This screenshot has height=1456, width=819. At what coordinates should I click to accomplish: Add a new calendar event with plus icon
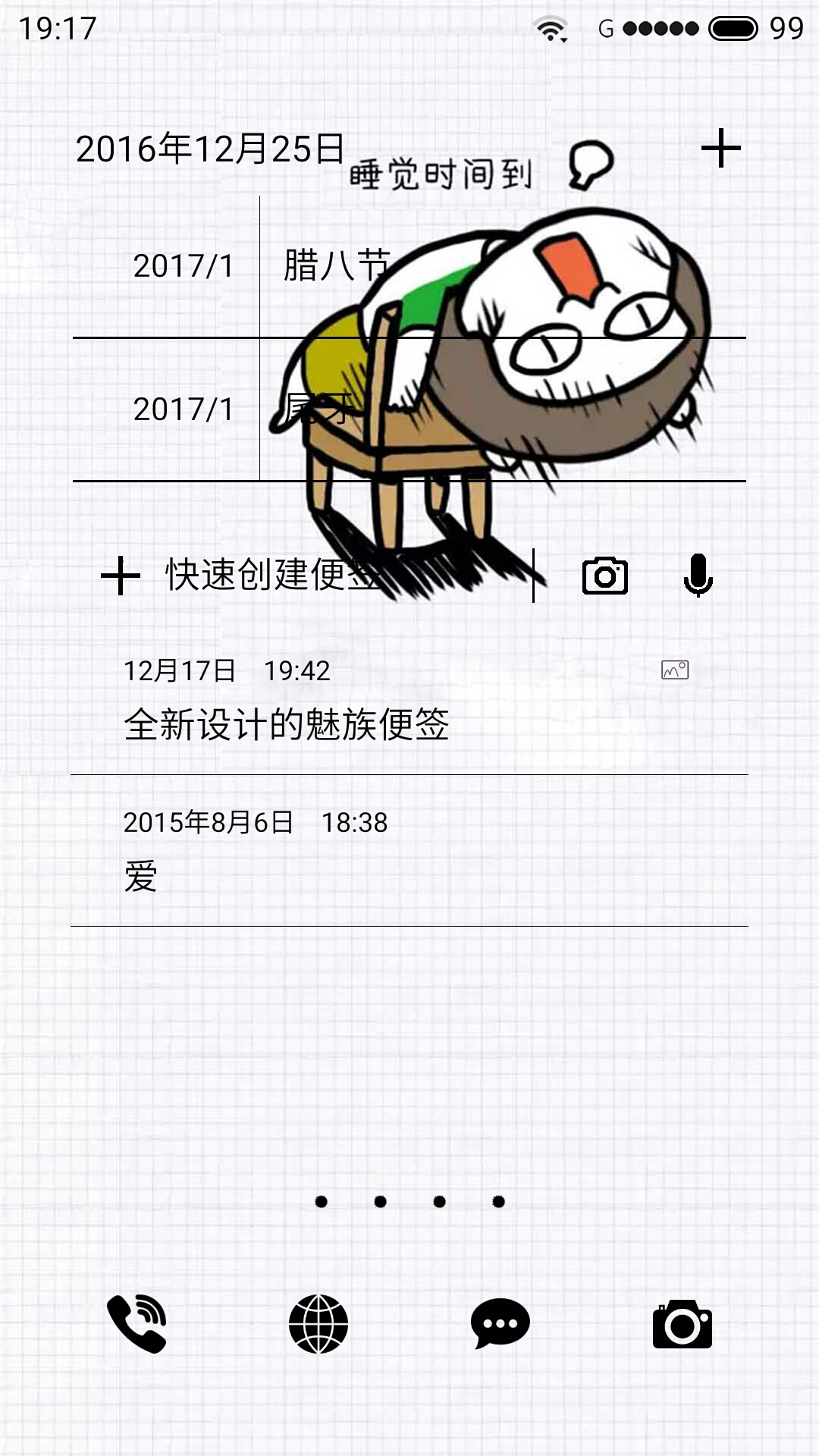tap(720, 148)
